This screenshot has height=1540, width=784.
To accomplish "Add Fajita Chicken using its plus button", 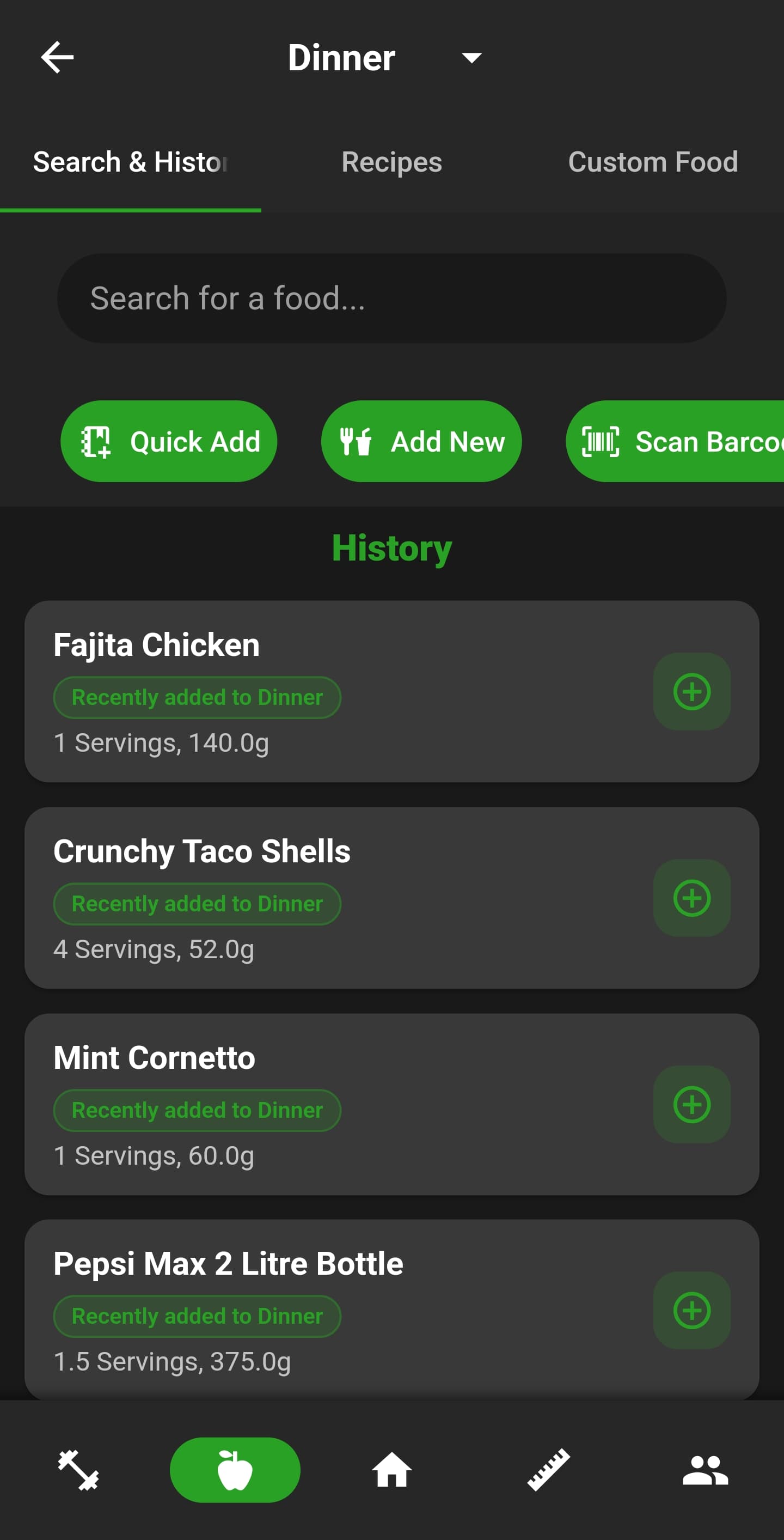I will click(x=691, y=692).
